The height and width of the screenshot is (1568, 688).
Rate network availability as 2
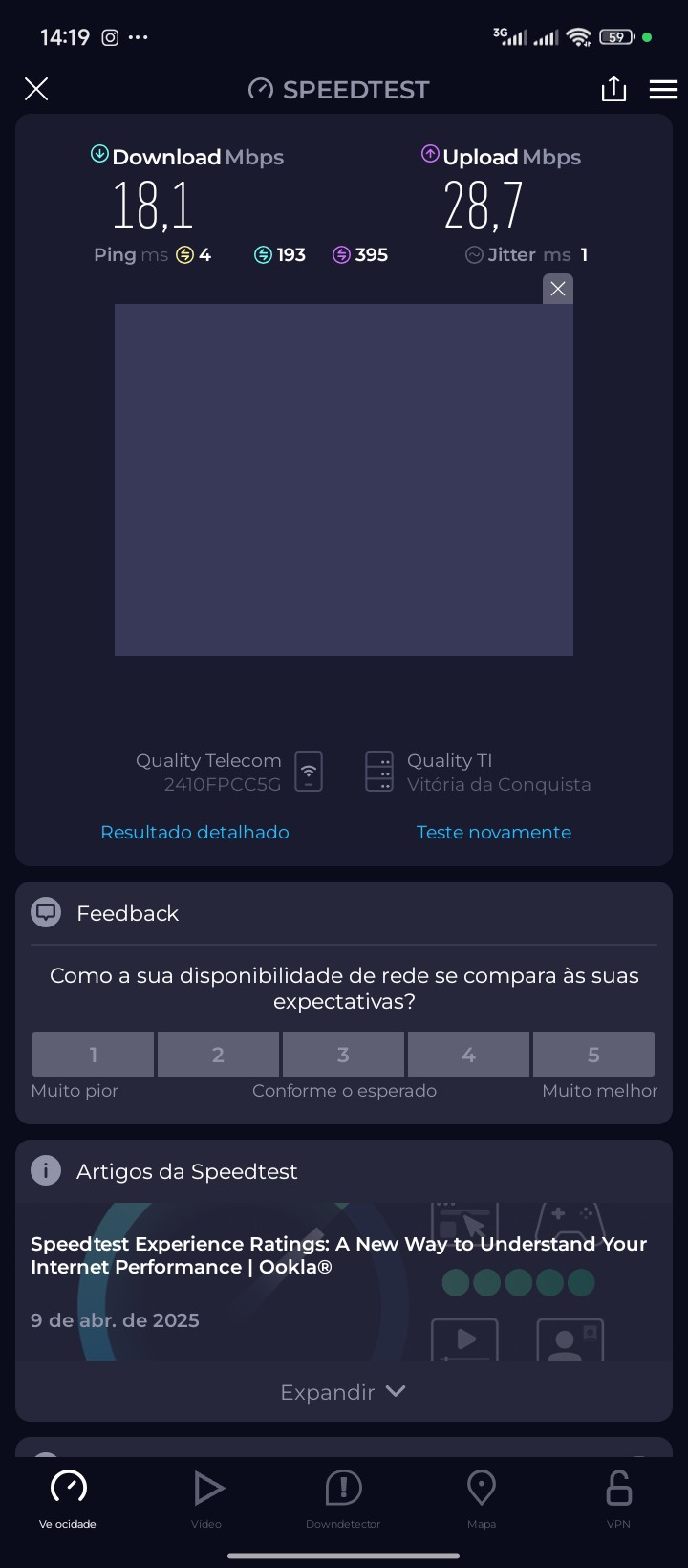pos(218,1054)
